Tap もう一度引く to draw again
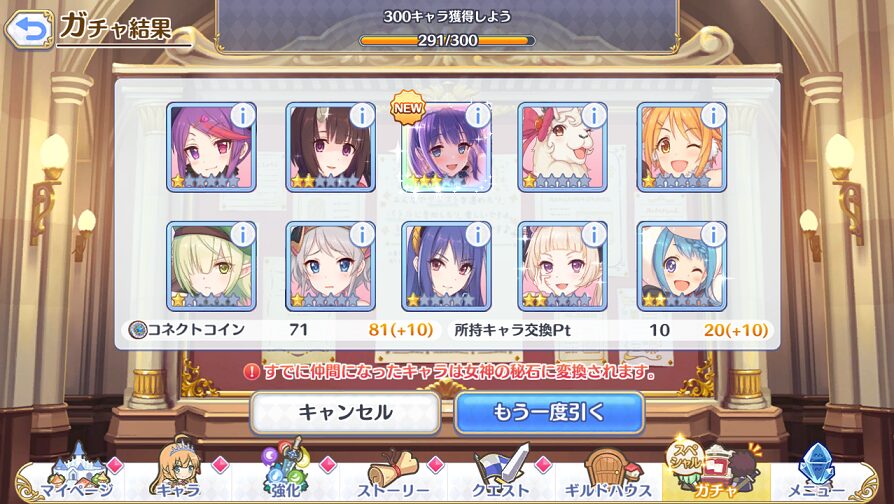 [x=549, y=412]
